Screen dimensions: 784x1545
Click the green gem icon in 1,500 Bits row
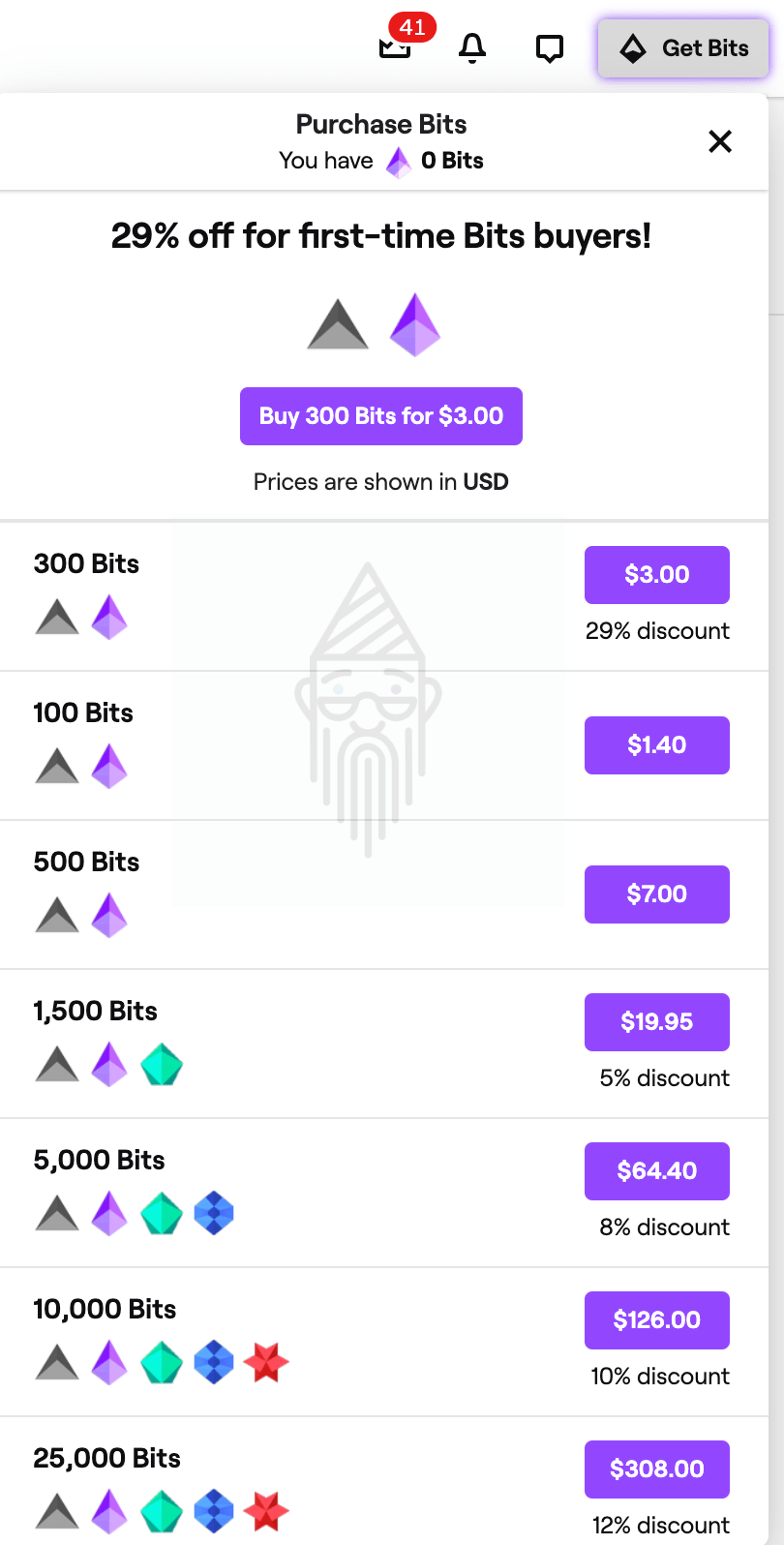(x=162, y=1065)
